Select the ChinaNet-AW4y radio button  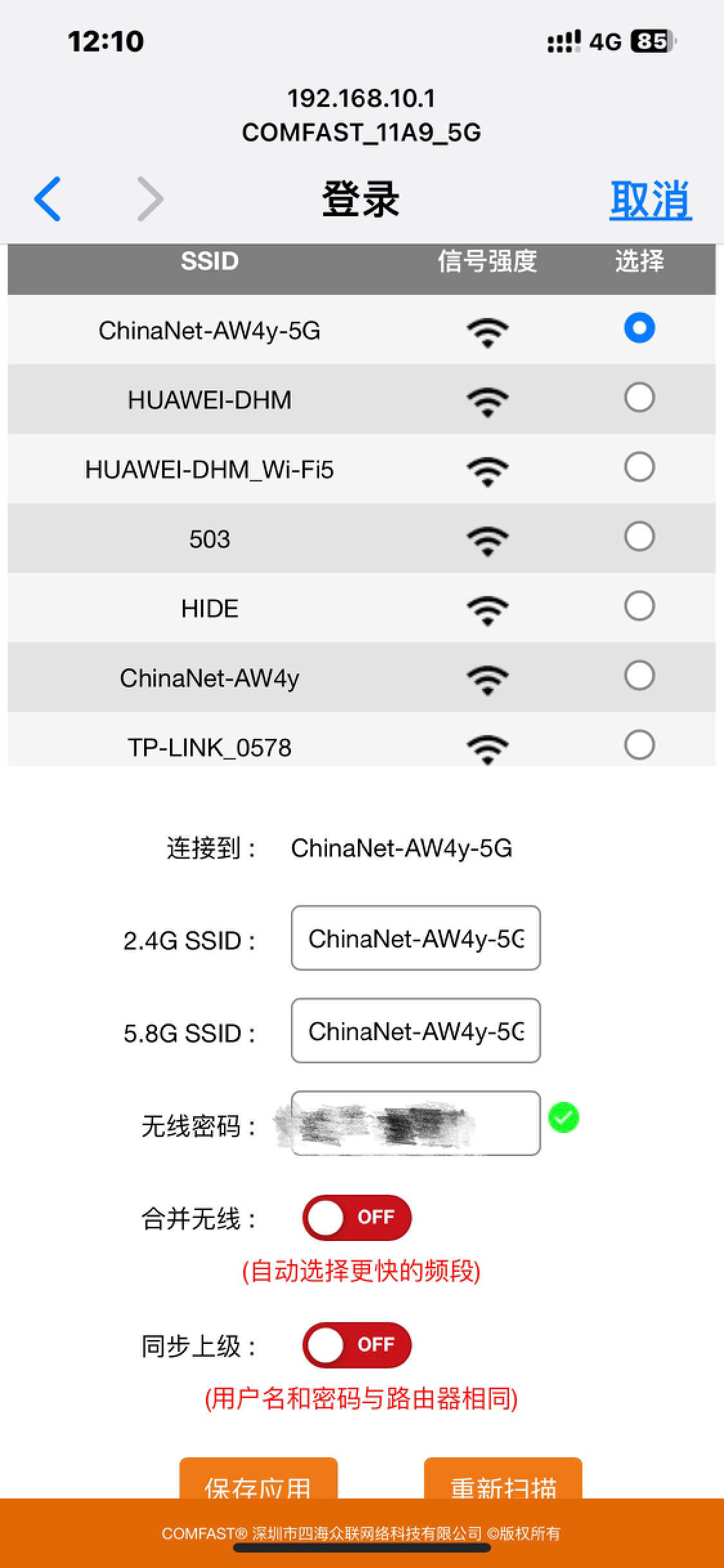pyautogui.click(x=639, y=675)
